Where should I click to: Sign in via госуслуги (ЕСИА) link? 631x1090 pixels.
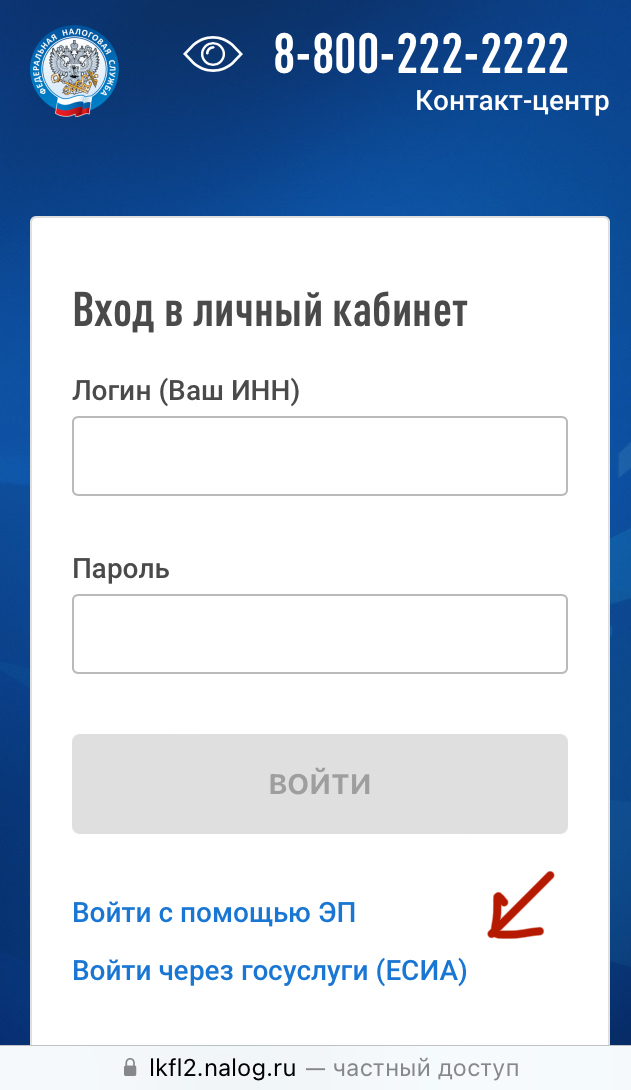tap(270, 970)
